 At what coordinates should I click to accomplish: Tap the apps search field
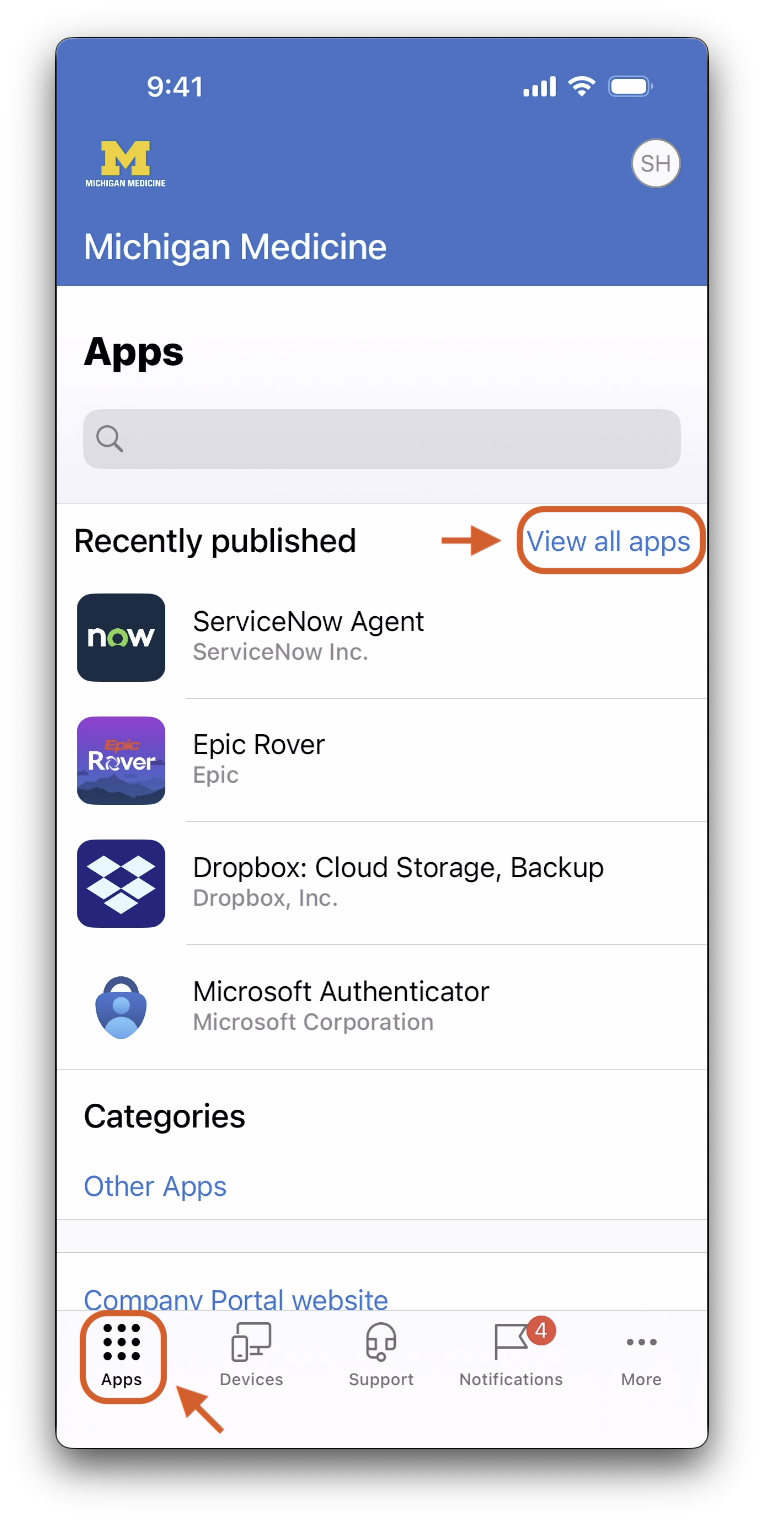382,438
